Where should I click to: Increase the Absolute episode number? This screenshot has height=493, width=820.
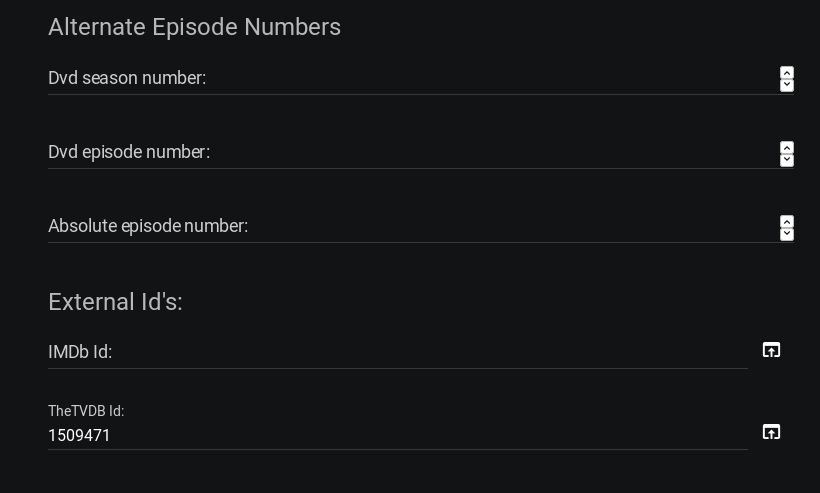(x=787, y=222)
